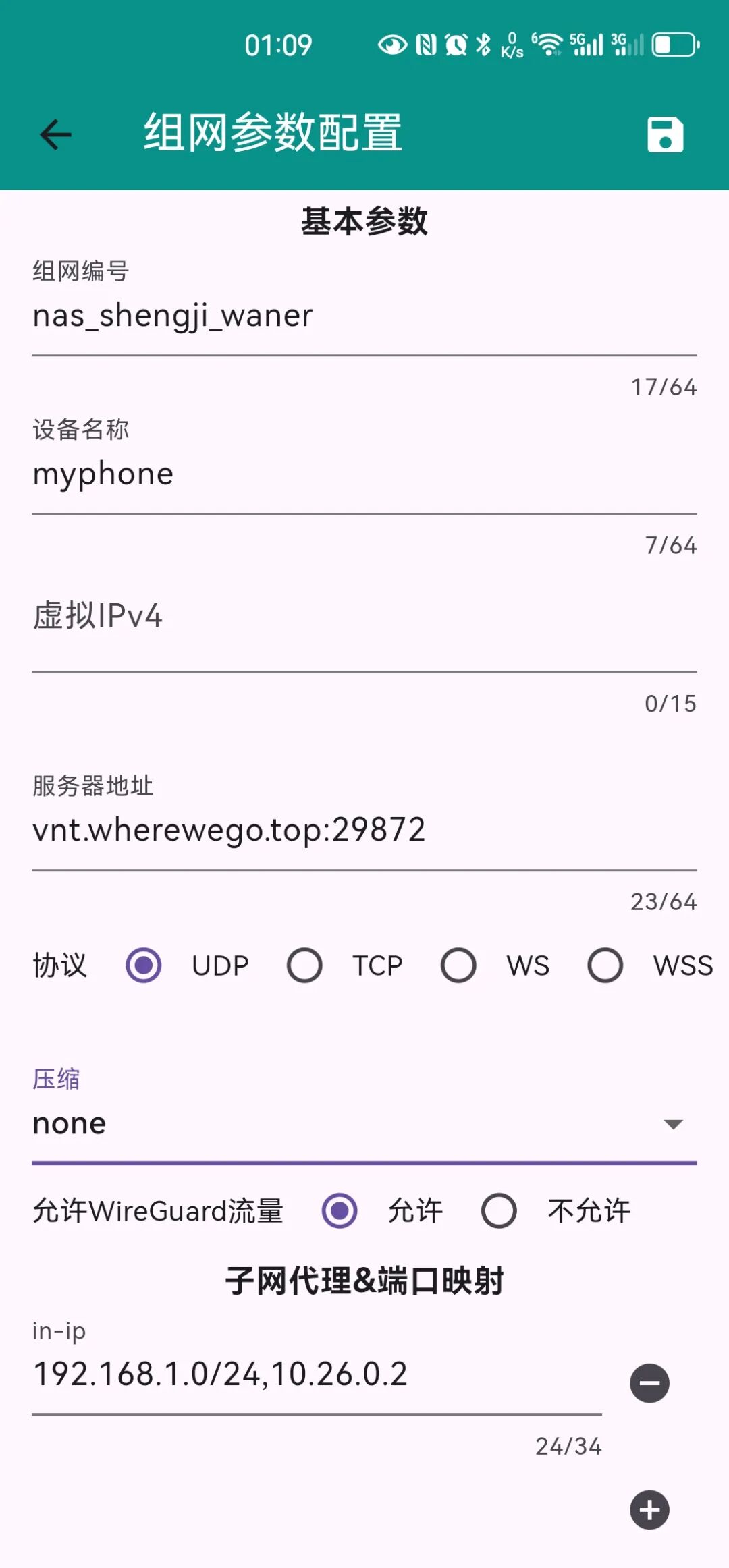
Task: Select the UDP protocol option
Action: coord(142,965)
